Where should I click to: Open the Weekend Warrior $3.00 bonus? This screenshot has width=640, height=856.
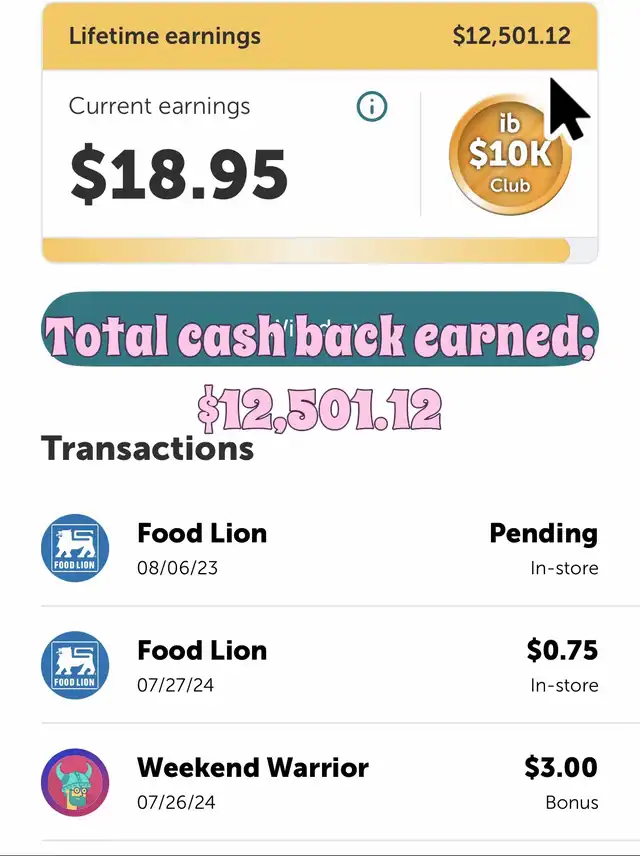pyautogui.click(x=320, y=782)
